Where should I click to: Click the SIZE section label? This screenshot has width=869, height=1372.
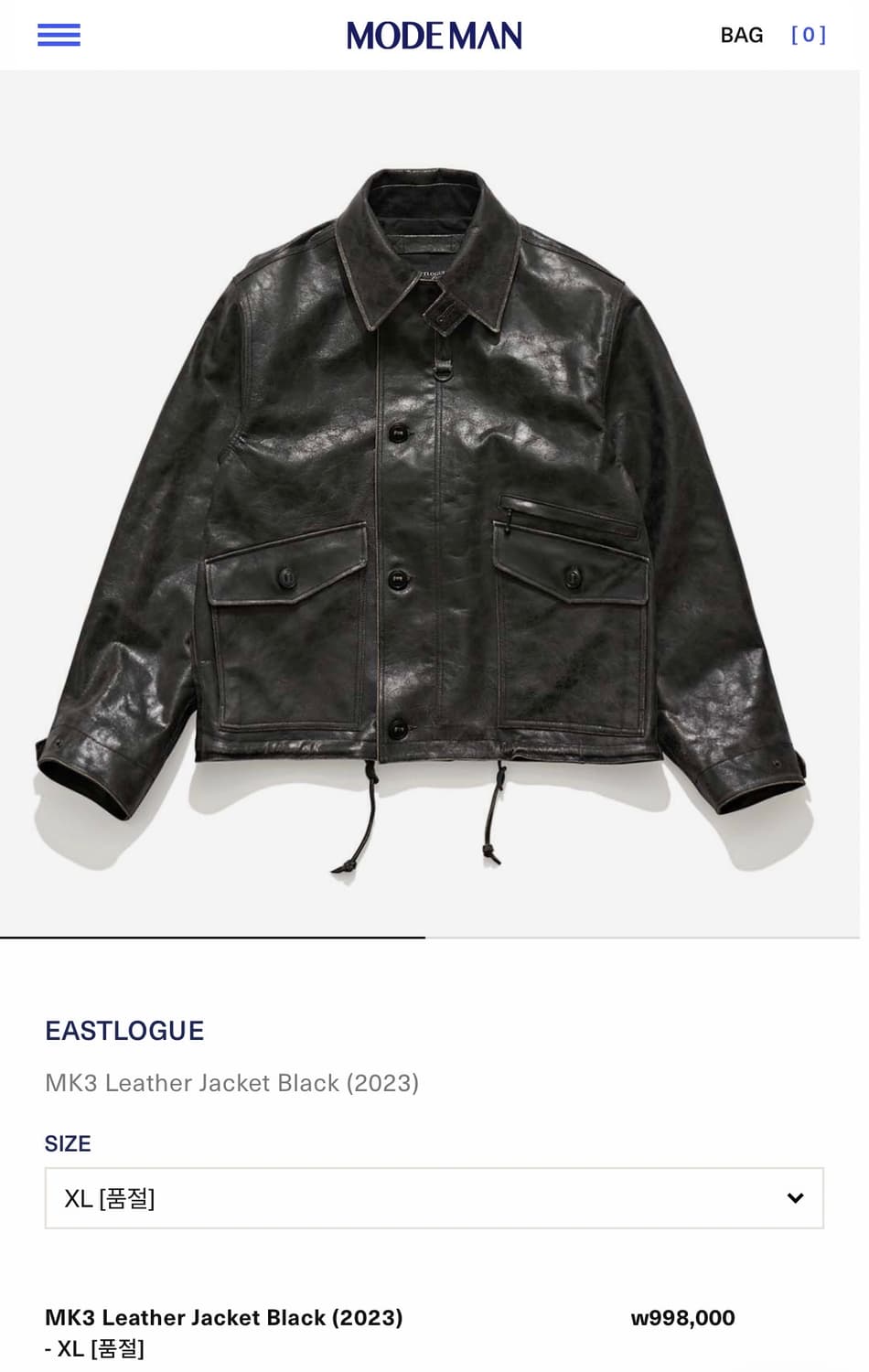68,1143
